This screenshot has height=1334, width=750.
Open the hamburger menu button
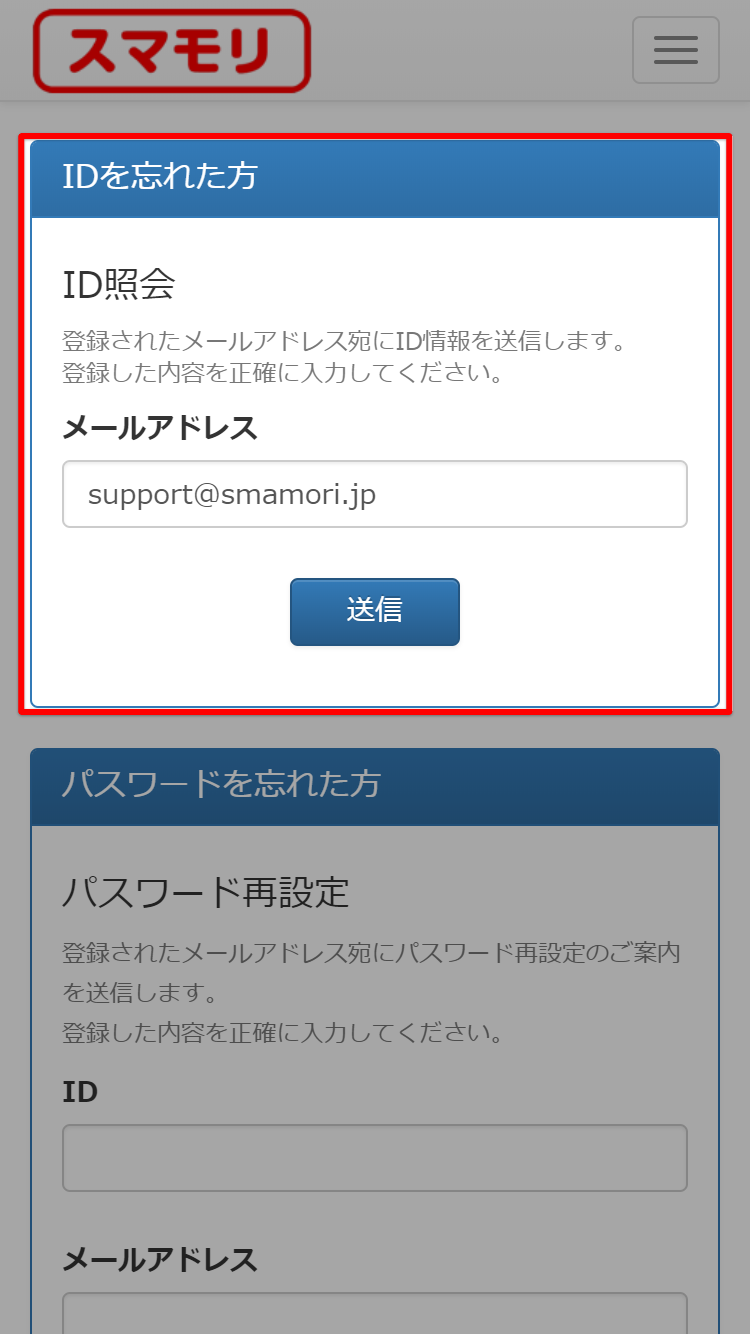click(x=676, y=50)
